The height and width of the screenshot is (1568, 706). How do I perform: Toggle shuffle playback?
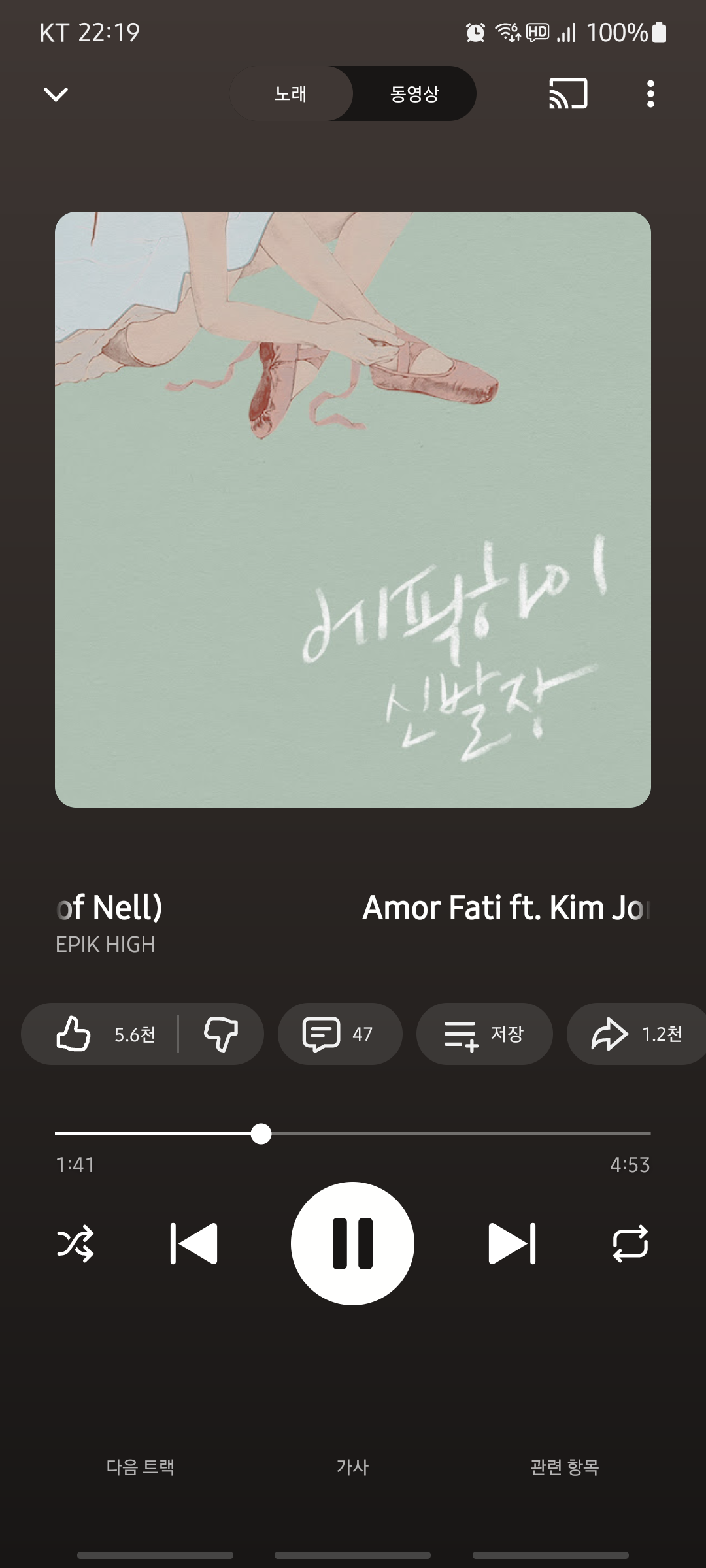(75, 1243)
